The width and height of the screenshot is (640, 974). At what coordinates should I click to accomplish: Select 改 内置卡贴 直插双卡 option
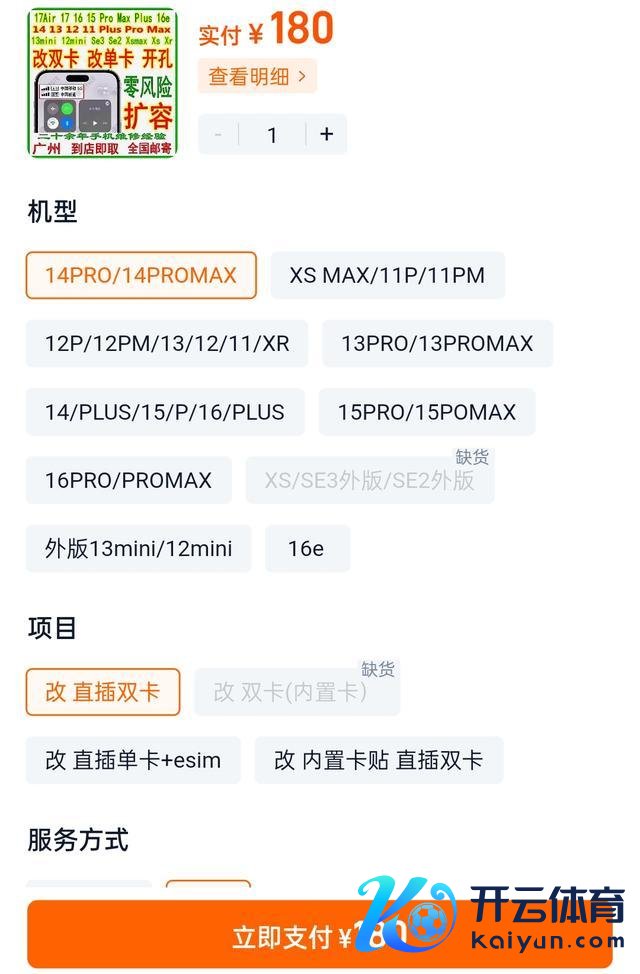378,760
